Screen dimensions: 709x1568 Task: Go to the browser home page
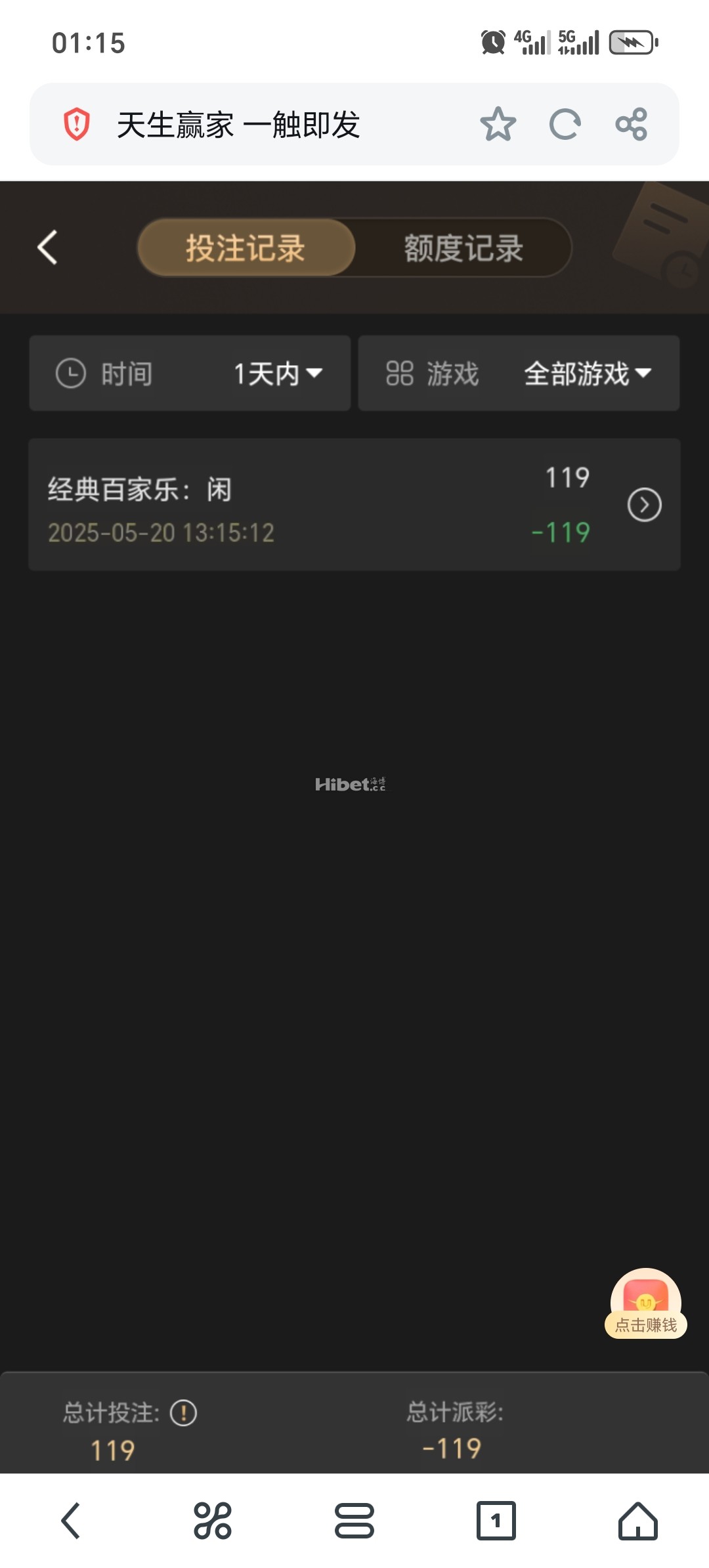point(637,1520)
